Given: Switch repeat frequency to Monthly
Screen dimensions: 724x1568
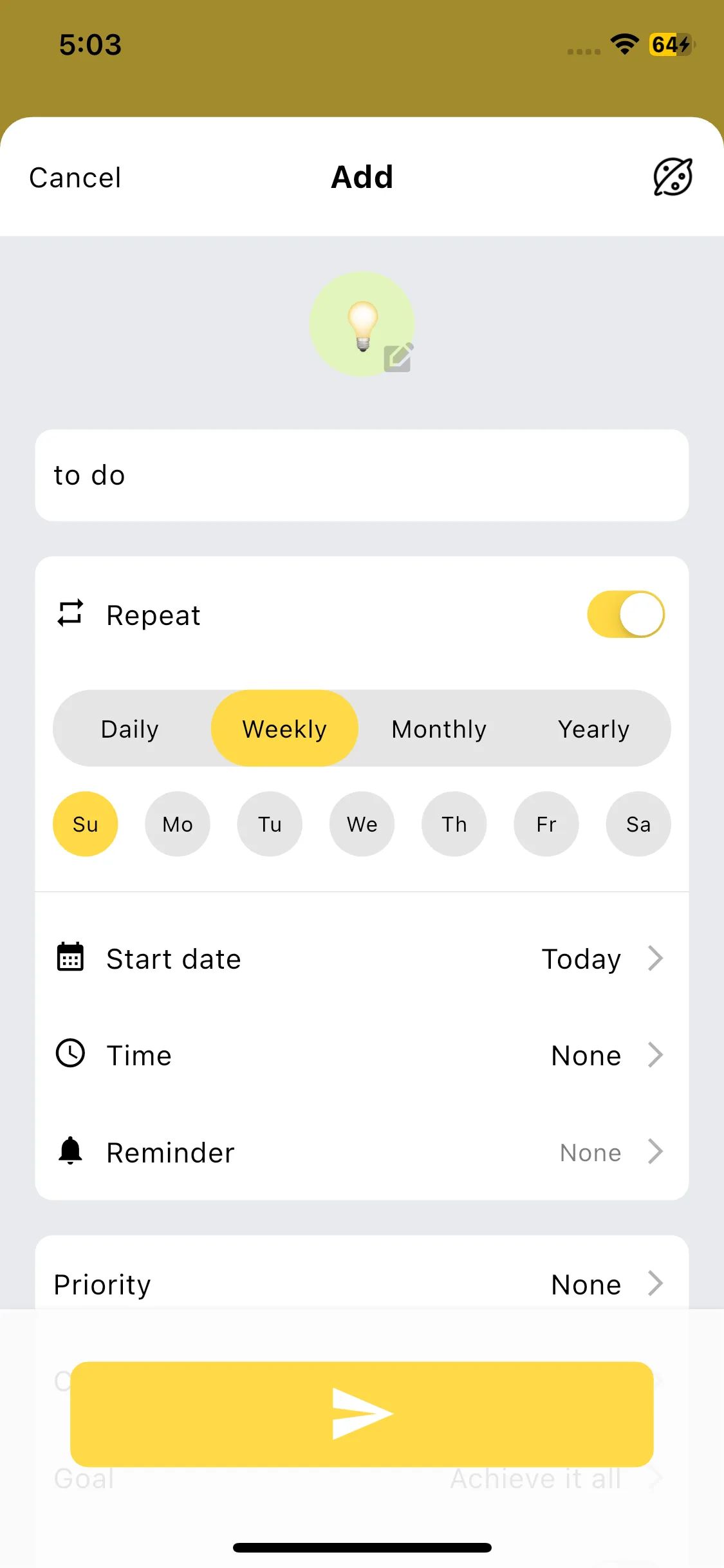Looking at the screenshot, I should point(439,729).
